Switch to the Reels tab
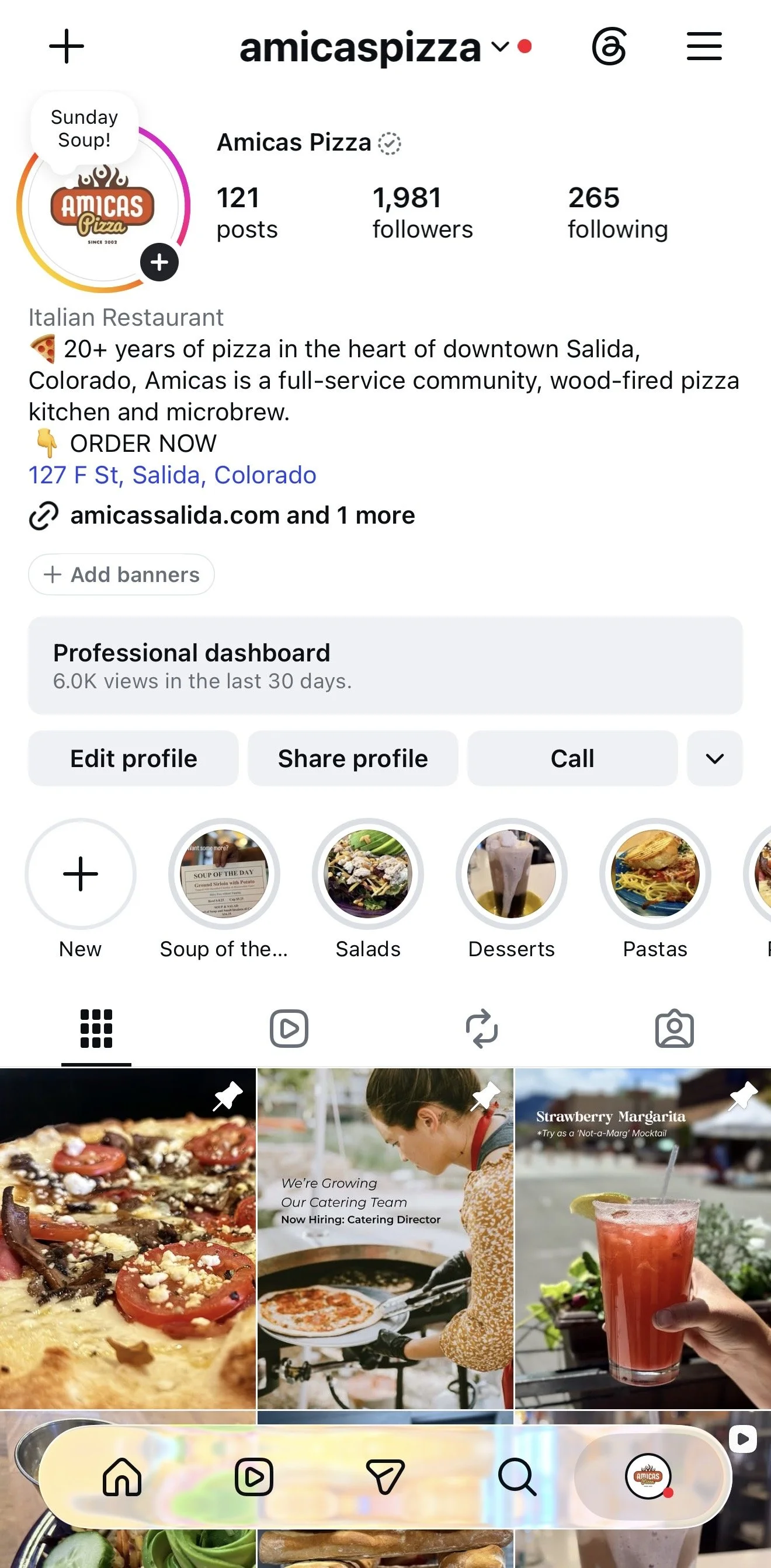This screenshot has height=1568, width=771. pos(289,1029)
